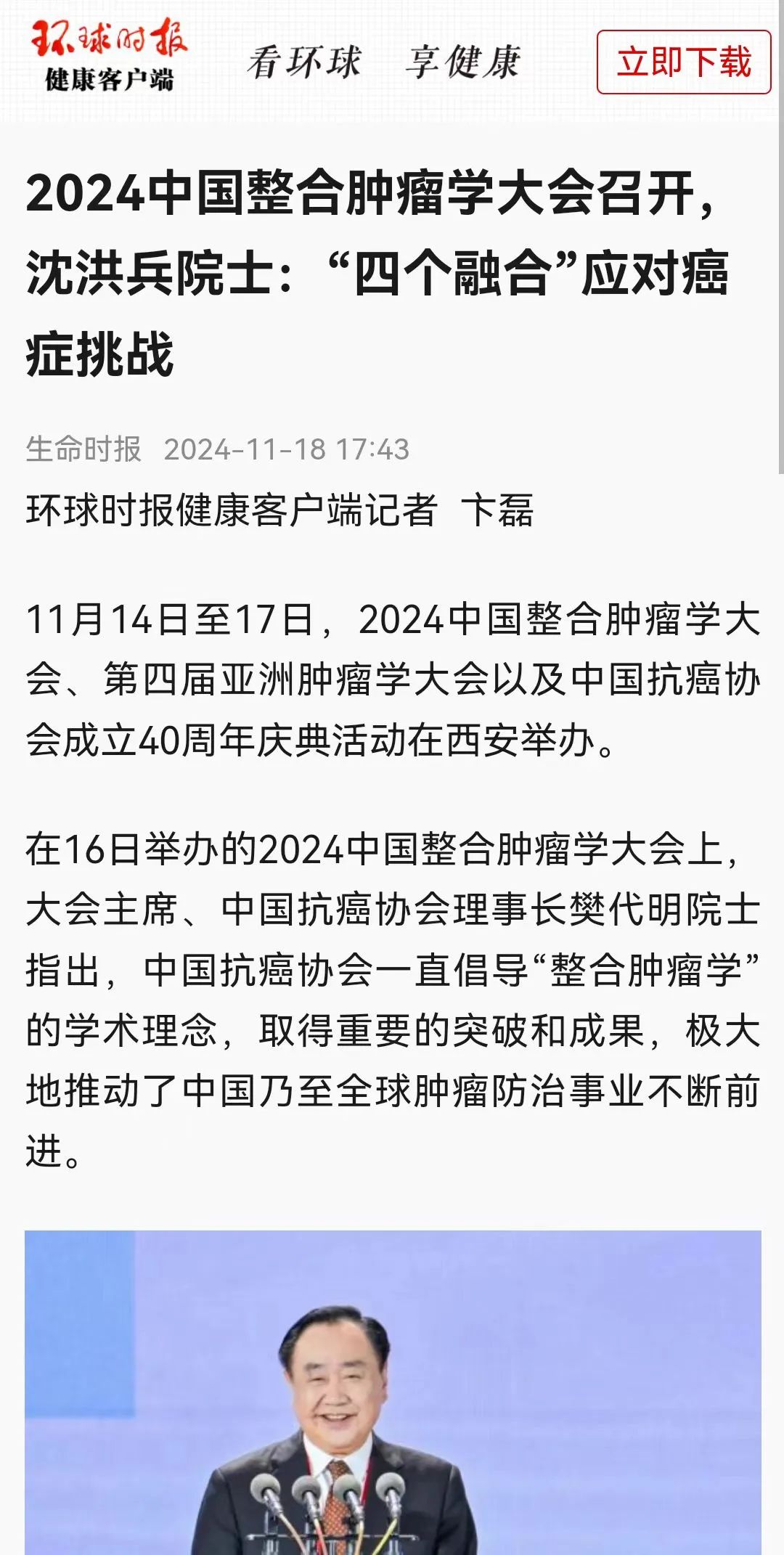Tap the 立即下载 download button
The height and width of the screenshot is (1555, 784).
coord(683,62)
